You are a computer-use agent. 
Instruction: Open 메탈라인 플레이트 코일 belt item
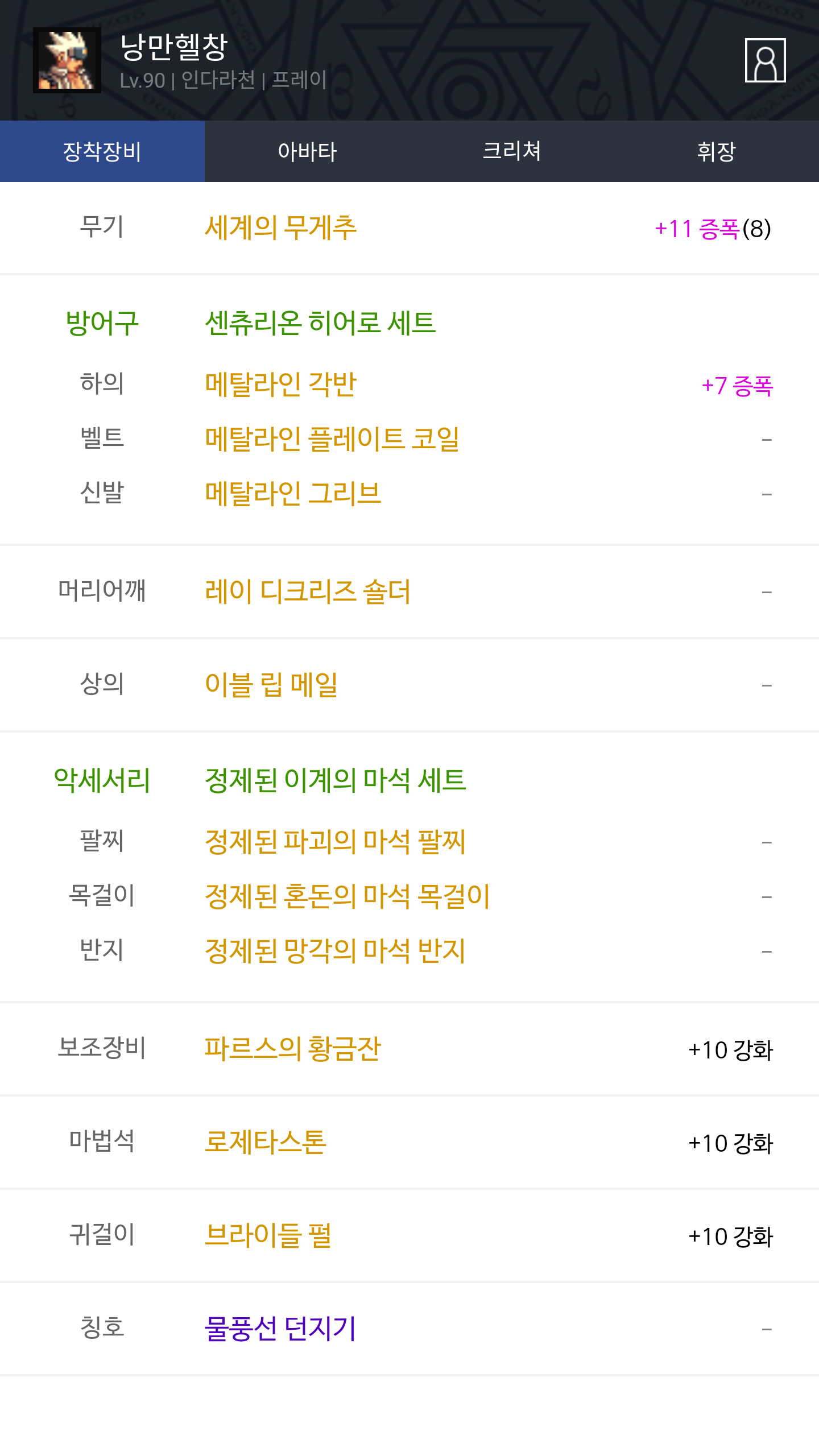click(332, 439)
